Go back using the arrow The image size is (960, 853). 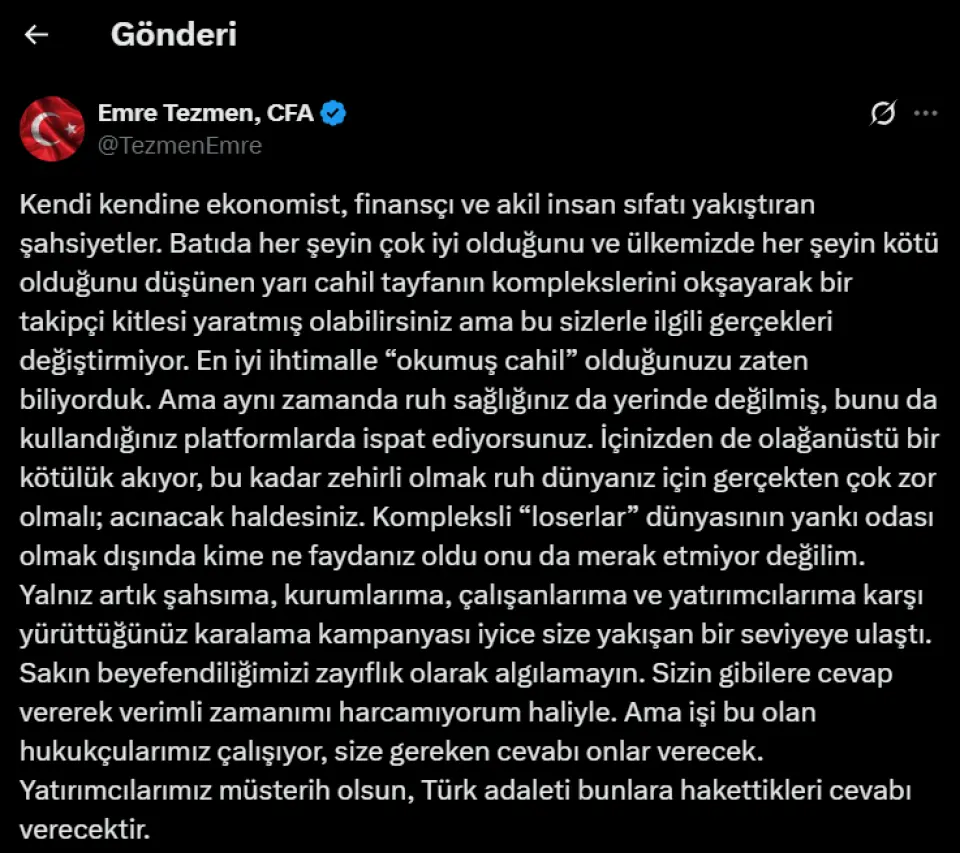[x=37, y=35]
